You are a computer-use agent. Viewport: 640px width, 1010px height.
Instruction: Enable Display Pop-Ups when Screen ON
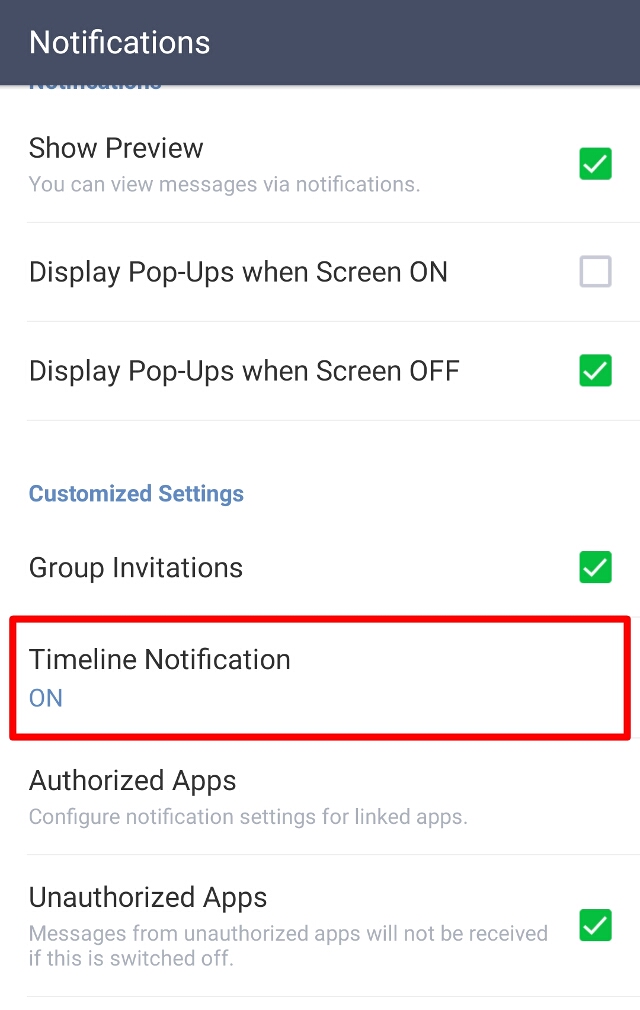point(595,272)
